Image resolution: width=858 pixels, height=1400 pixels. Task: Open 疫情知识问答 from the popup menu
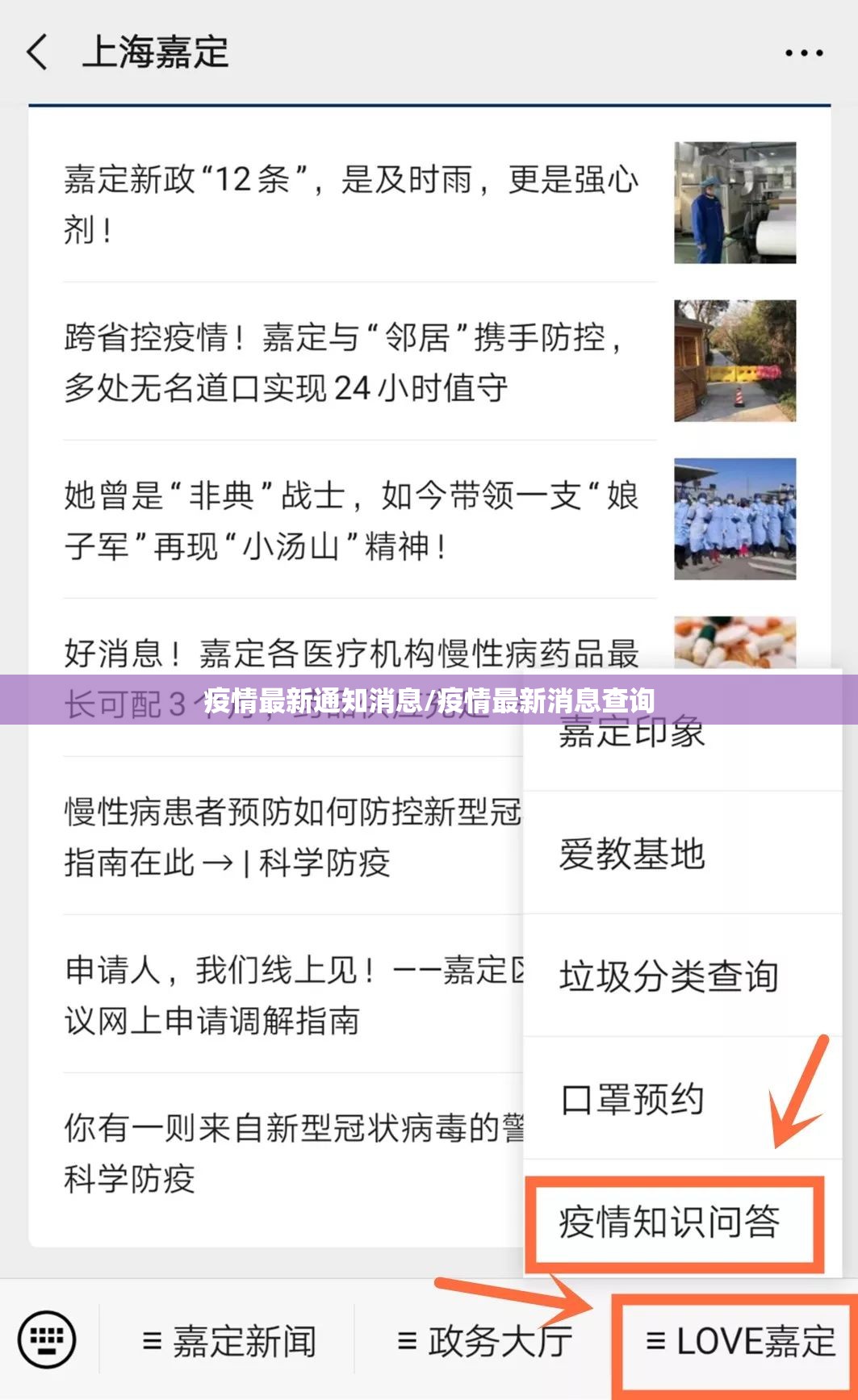click(672, 1222)
